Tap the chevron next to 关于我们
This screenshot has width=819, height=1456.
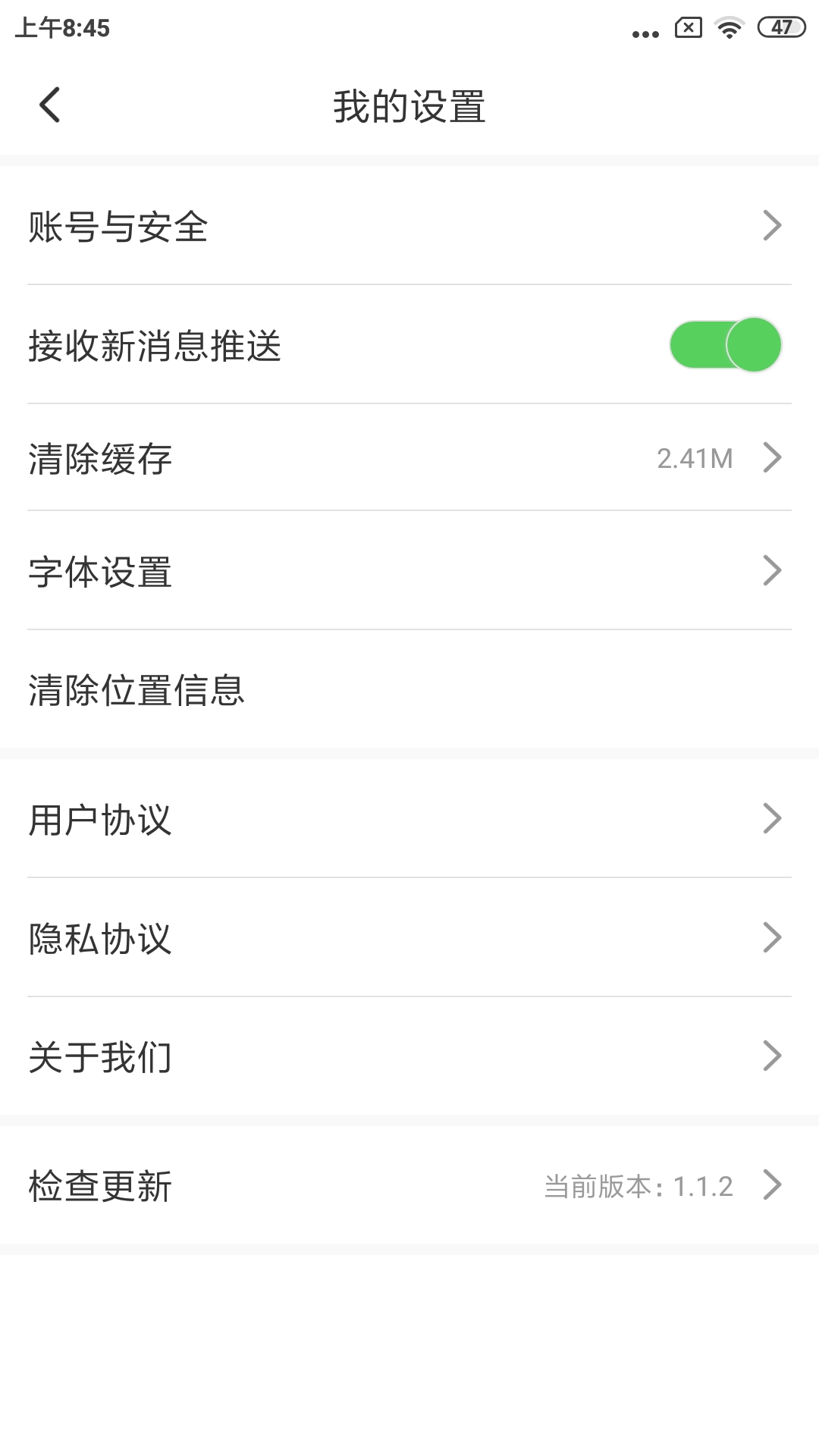coord(773,1055)
